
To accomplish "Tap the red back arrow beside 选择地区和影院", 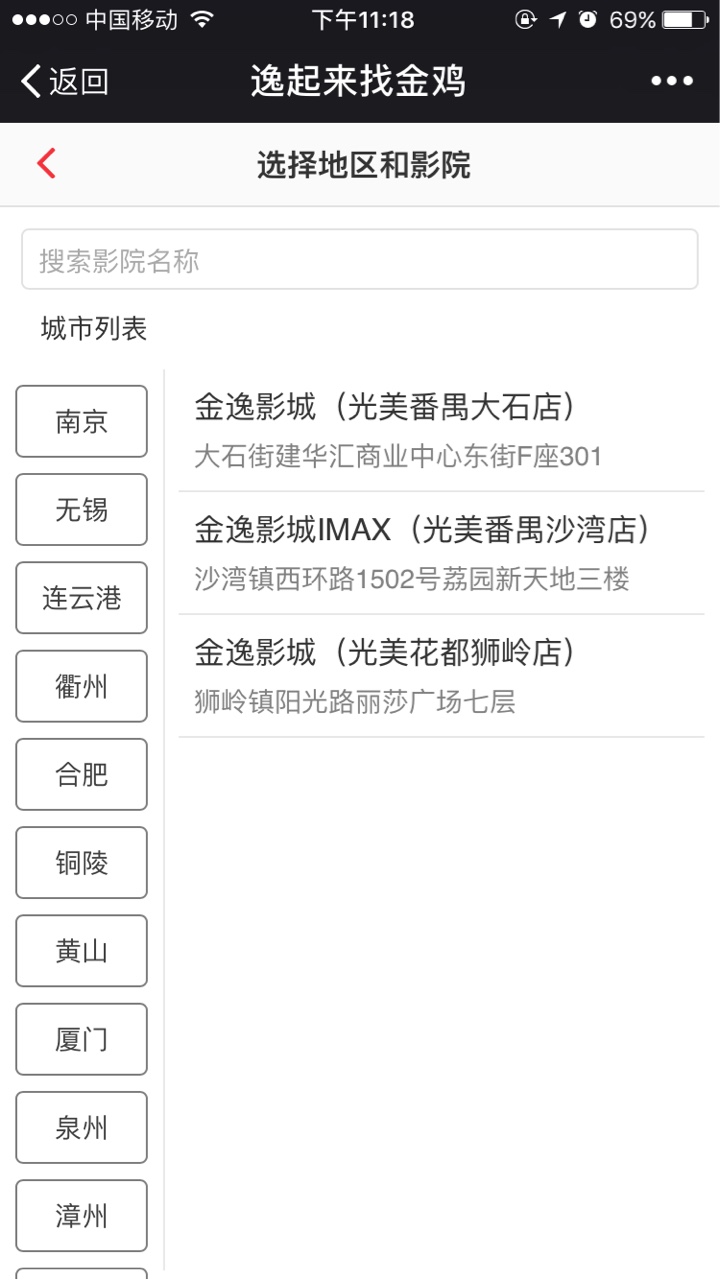I will (x=46, y=164).
